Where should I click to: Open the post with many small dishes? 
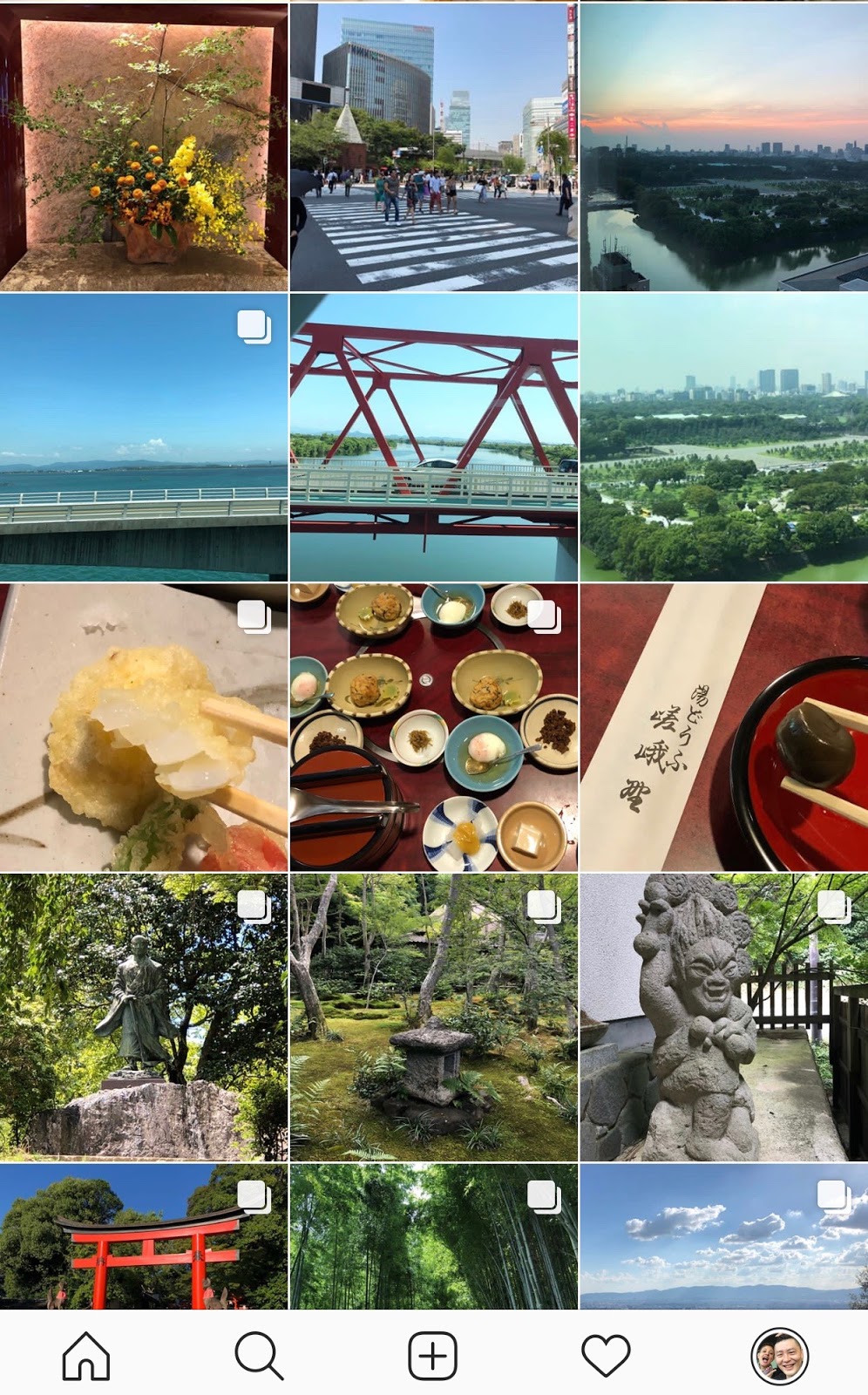tap(434, 727)
